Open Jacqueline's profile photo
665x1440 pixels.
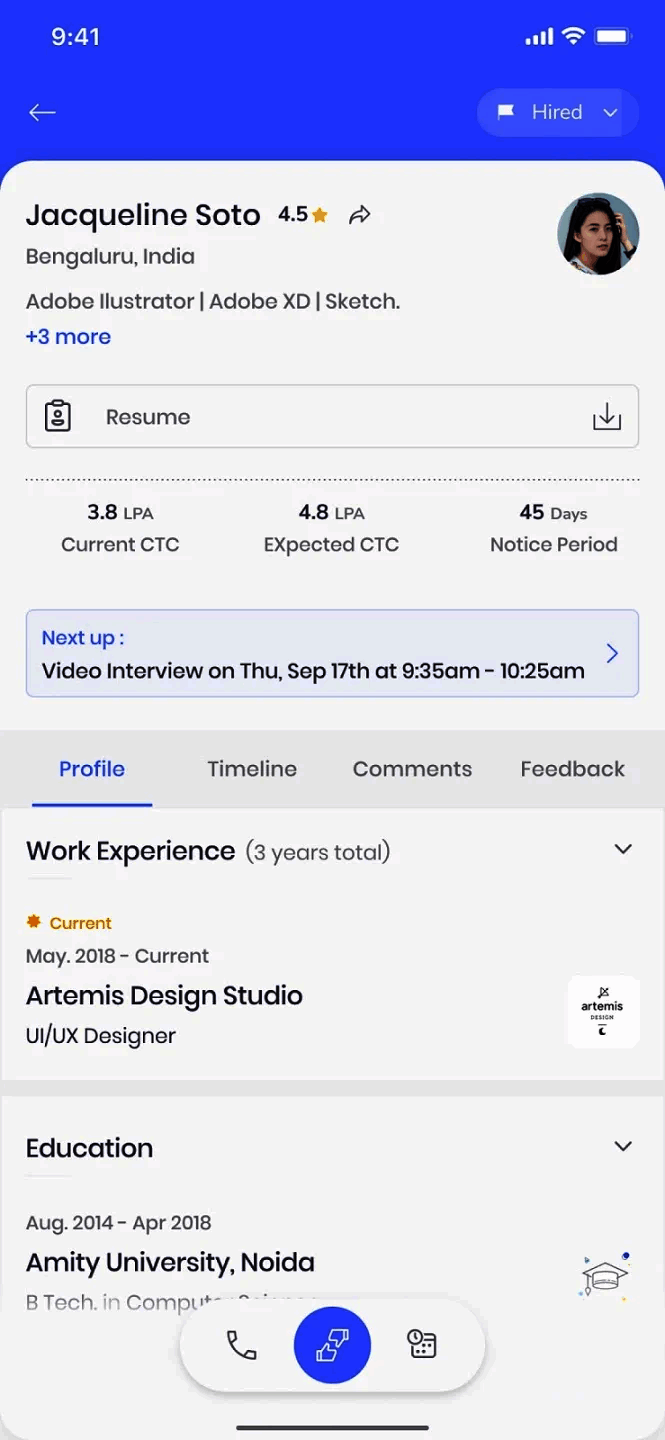(598, 234)
